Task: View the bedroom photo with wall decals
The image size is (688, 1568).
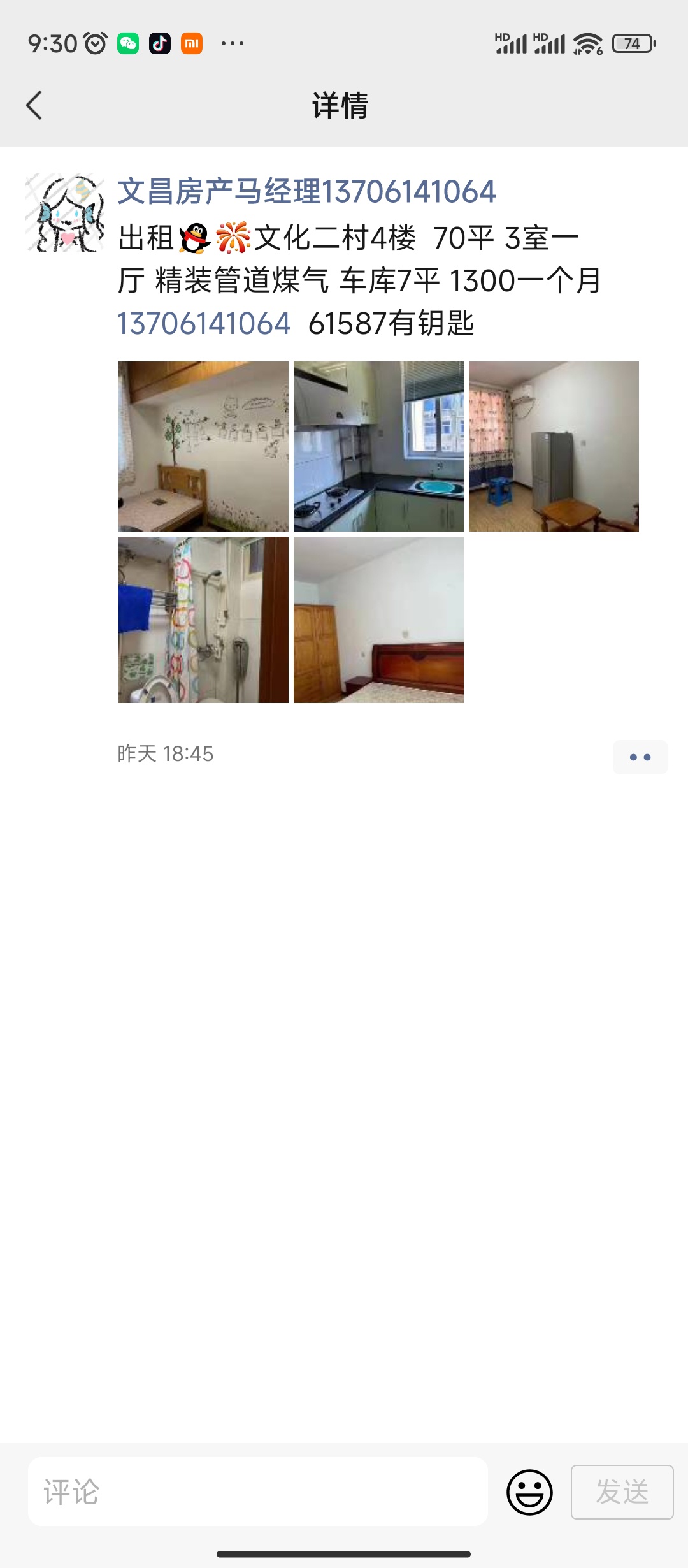Action: pos(203,446)
